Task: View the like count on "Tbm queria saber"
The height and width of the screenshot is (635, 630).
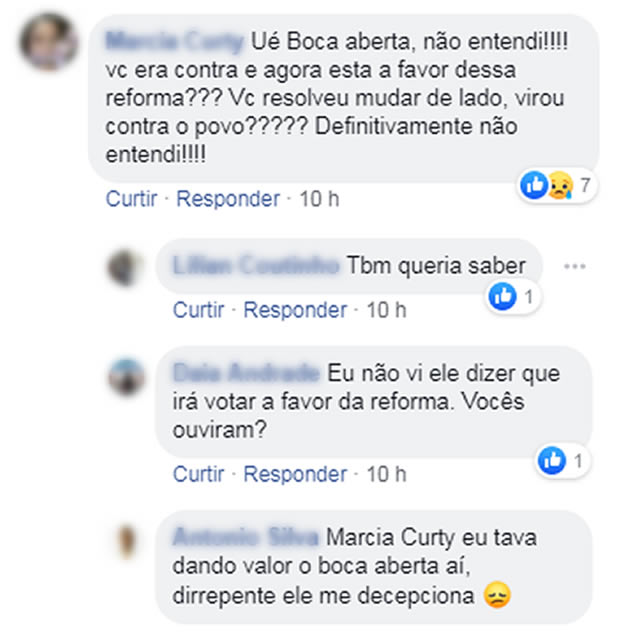Action: click(x=514, y=296)
